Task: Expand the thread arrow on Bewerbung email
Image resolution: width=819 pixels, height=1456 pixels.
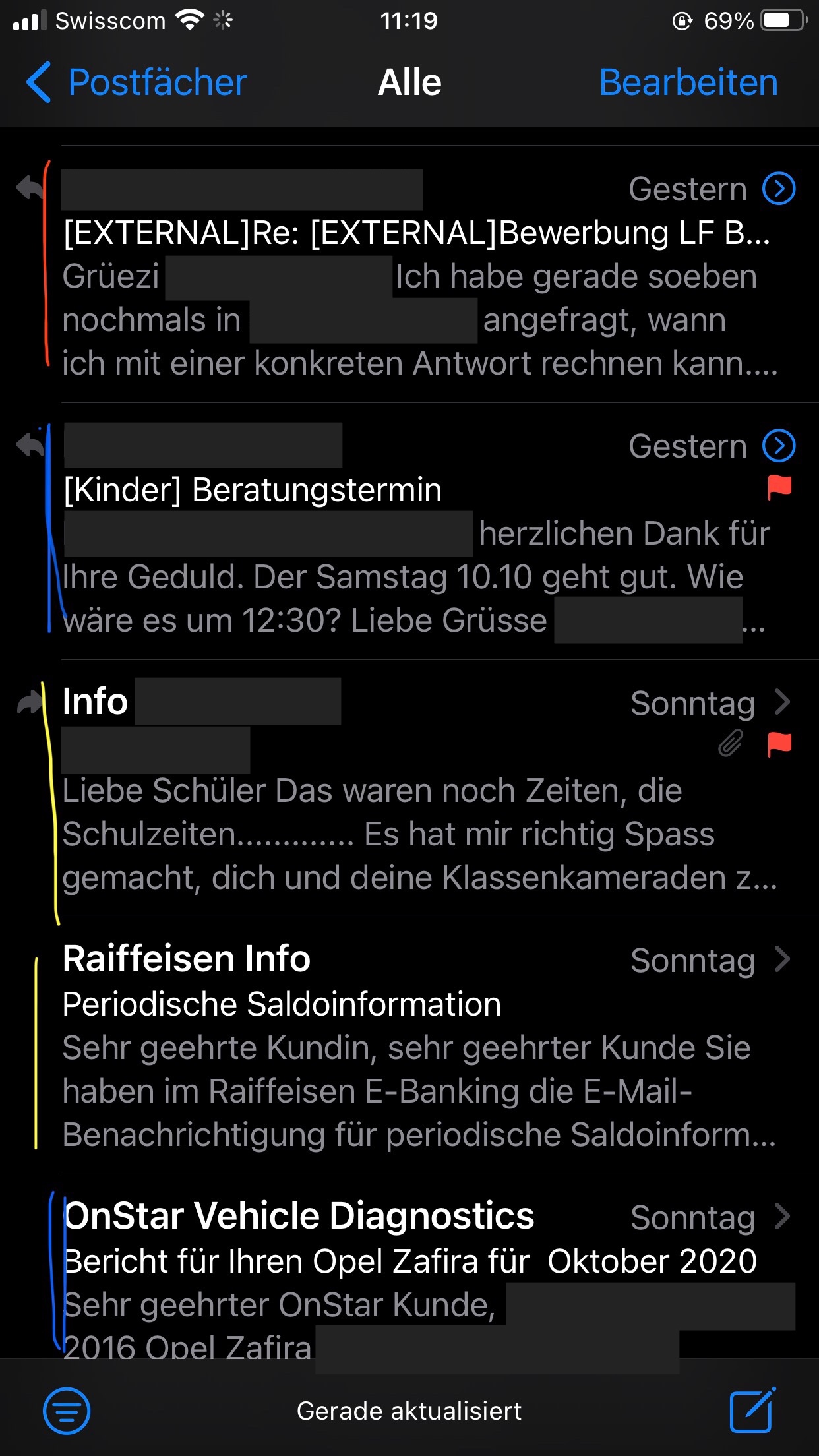Action: (779, 189)
